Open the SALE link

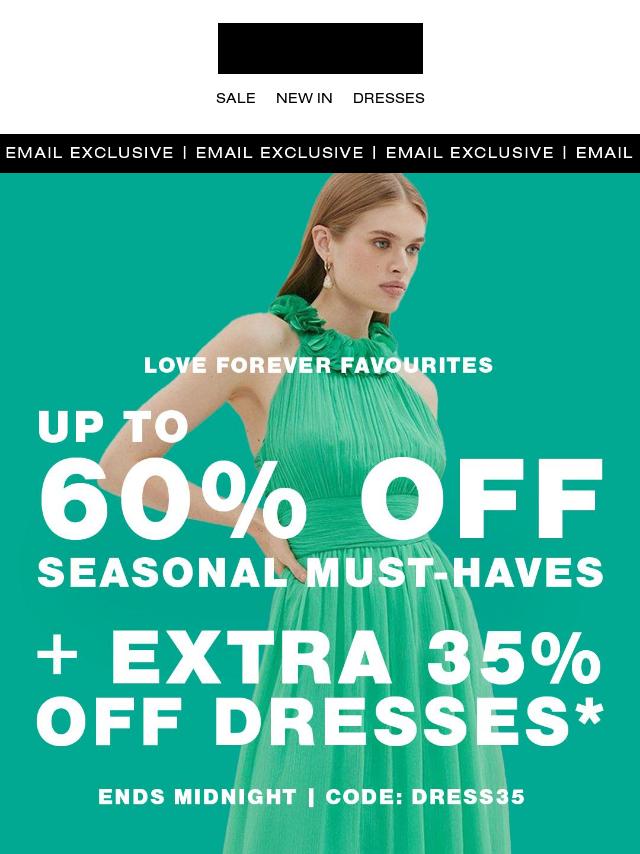click(x=235, y=98)
